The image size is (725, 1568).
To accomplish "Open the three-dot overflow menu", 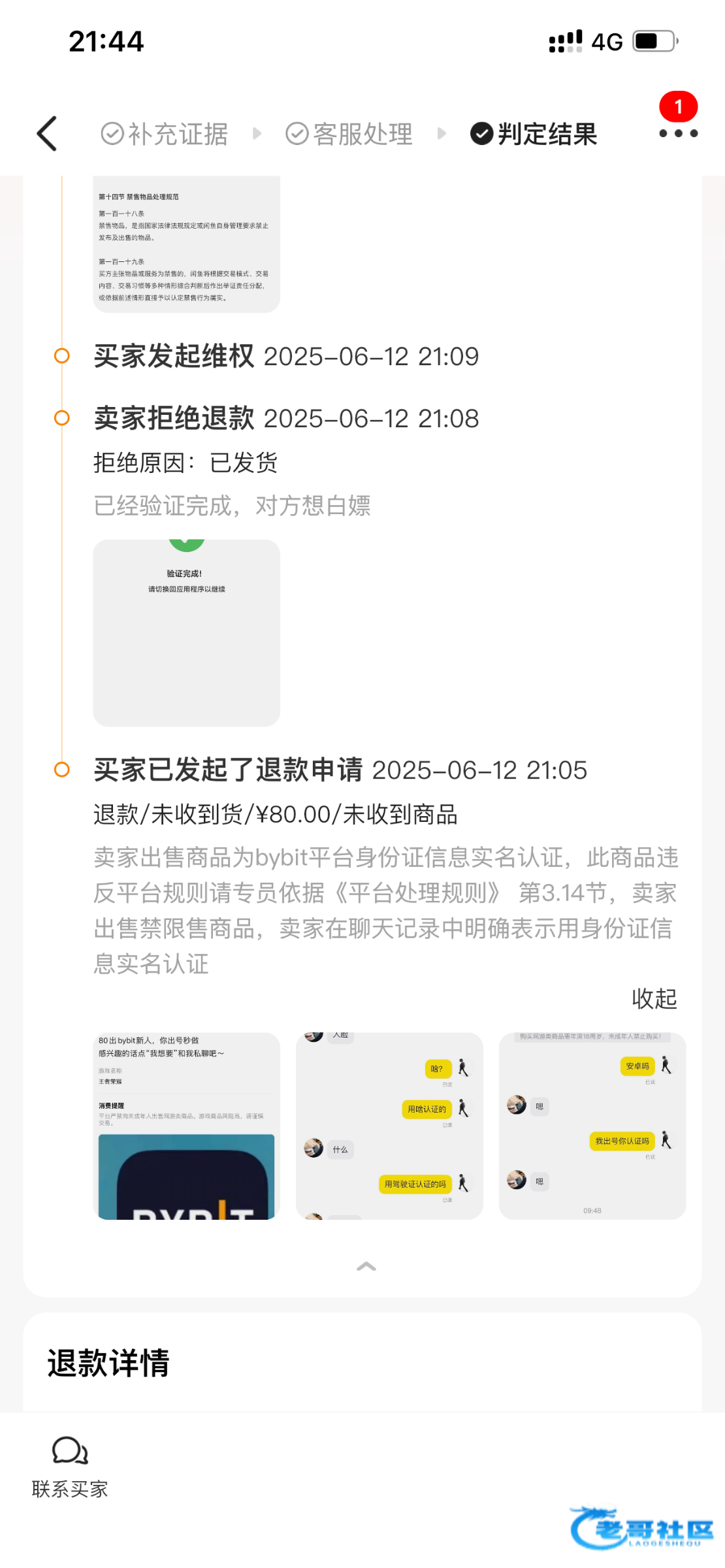I will tap(678, 133).
